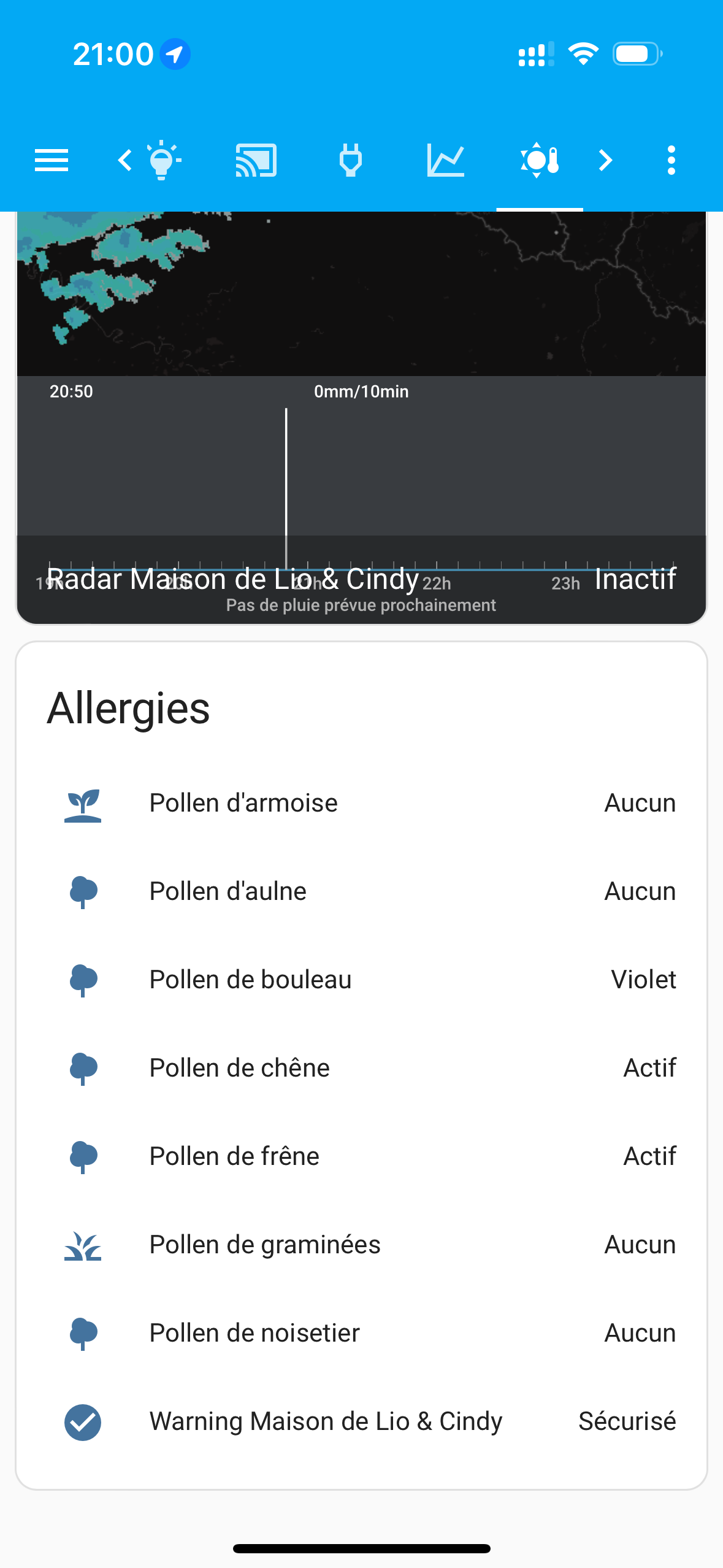Open the hamburger sidebar menu

52,161
